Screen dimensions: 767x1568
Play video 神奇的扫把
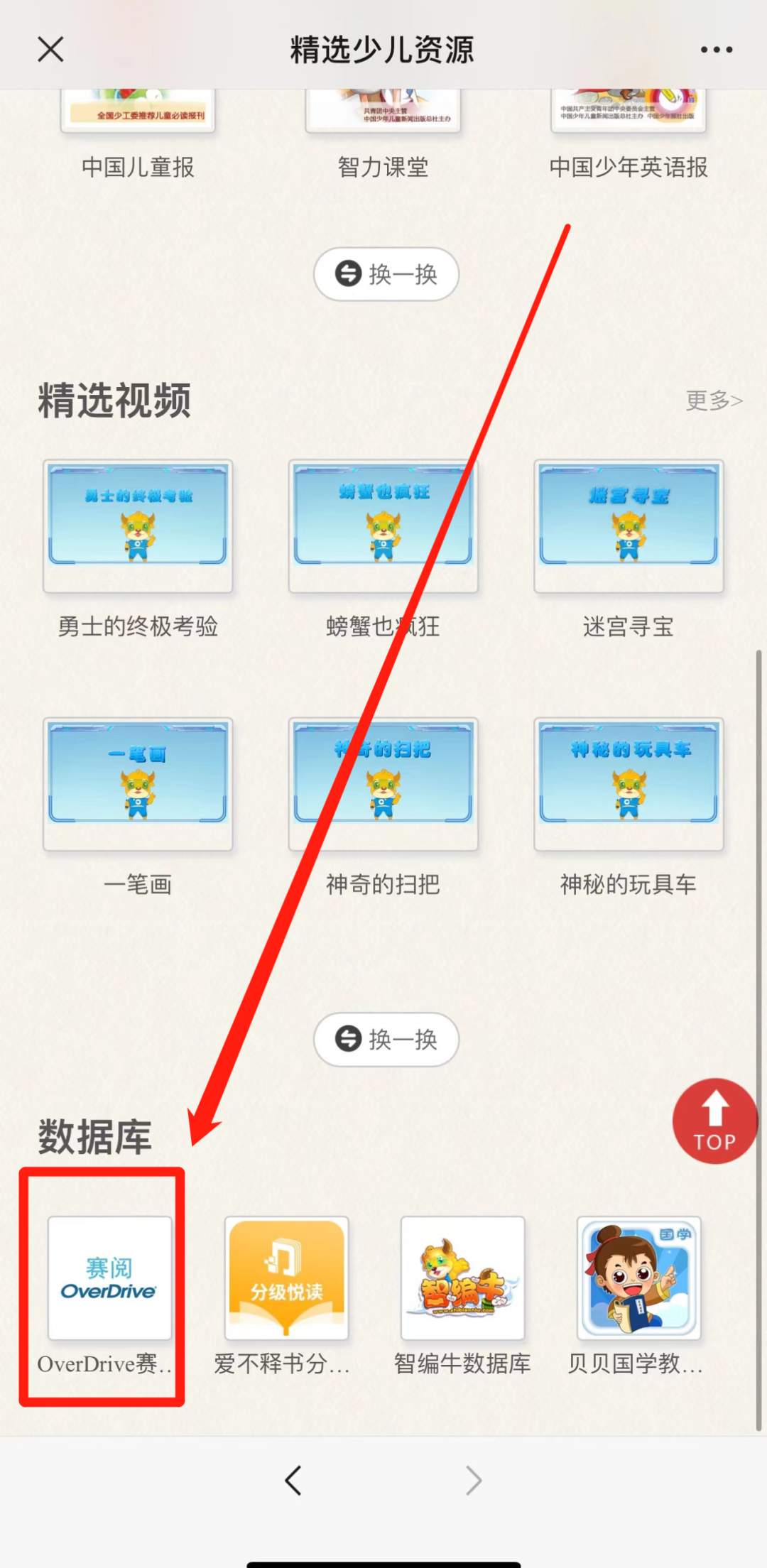pos(383,784)
